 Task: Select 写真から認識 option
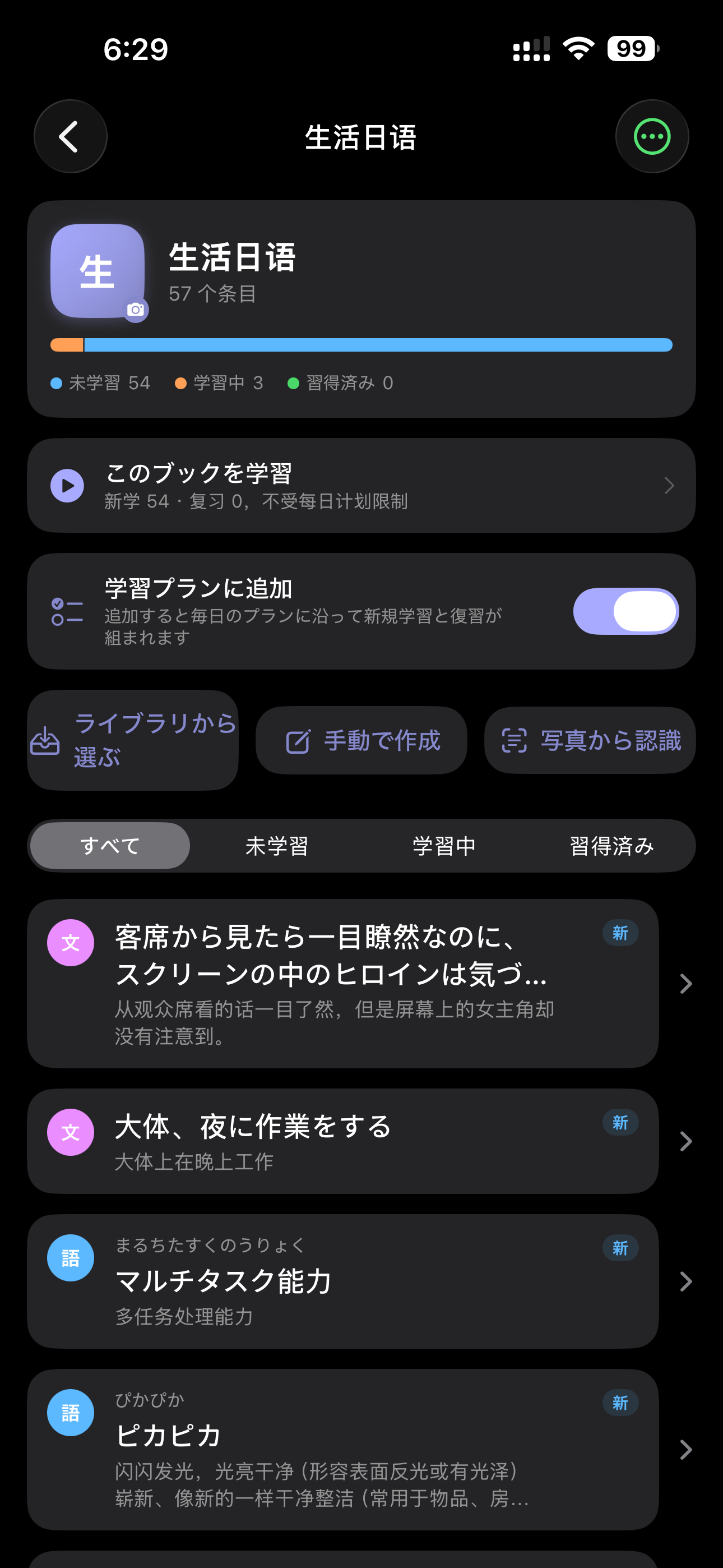[590, 740]
